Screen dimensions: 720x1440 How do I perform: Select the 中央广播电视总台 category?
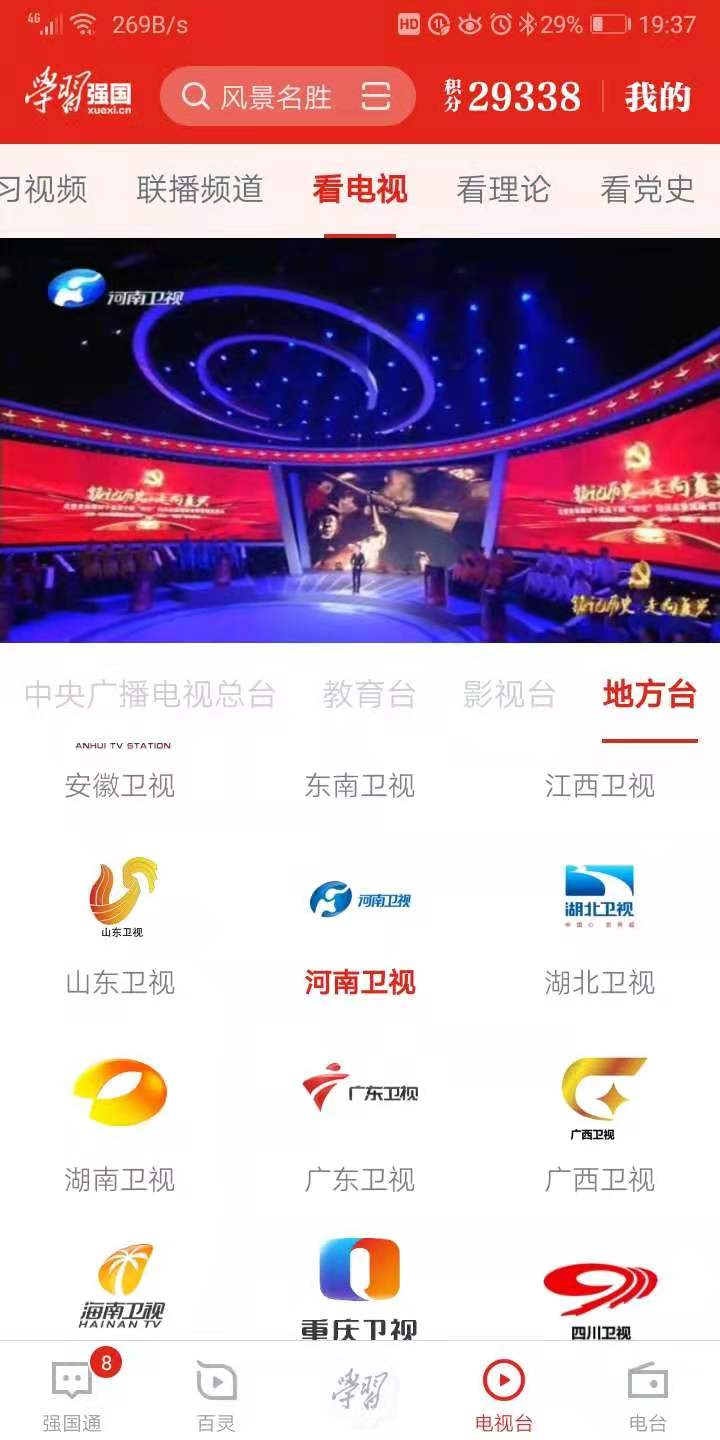pyautogui.click(x=150, y=694)
